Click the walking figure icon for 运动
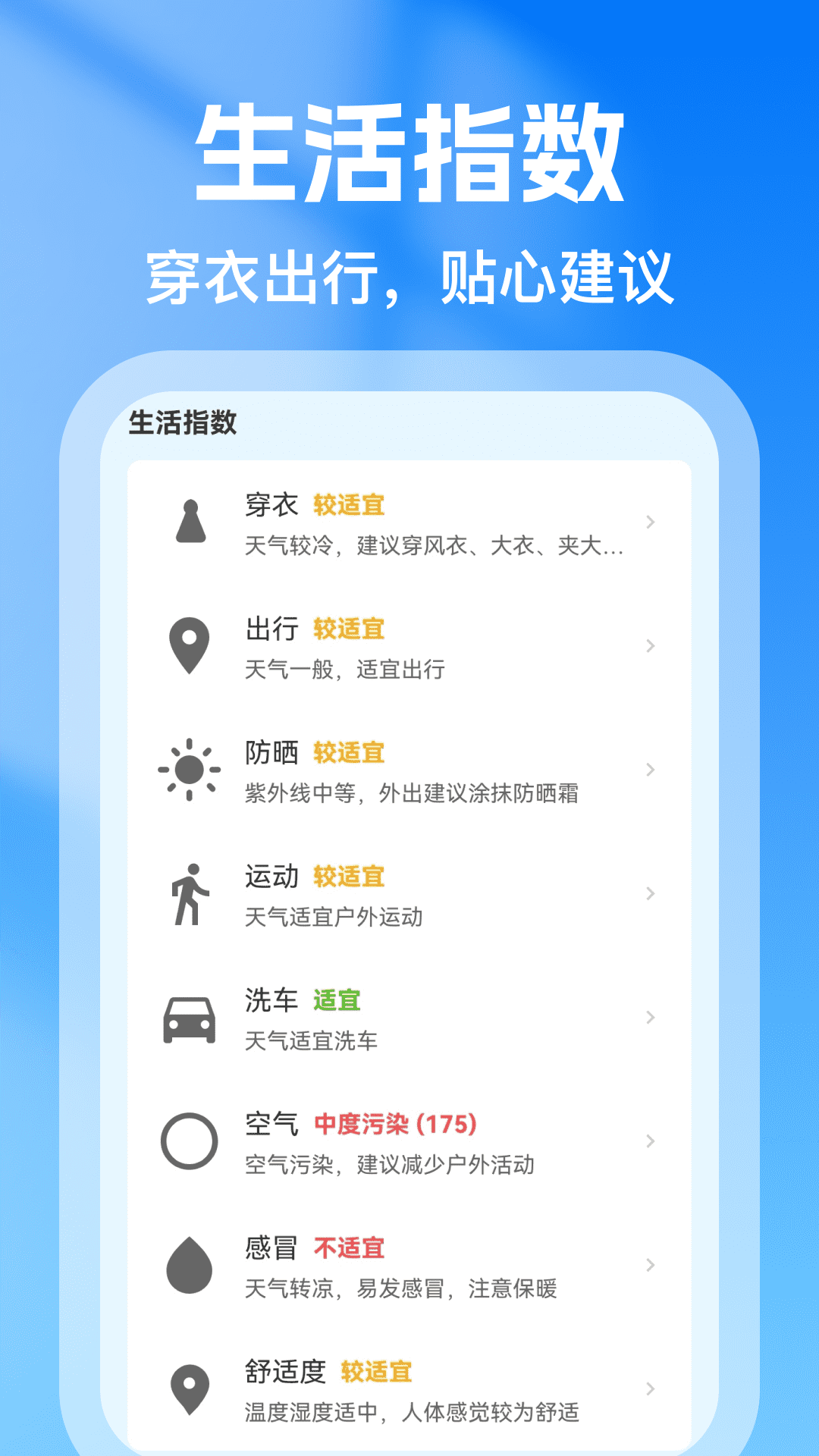 point(190,895)
